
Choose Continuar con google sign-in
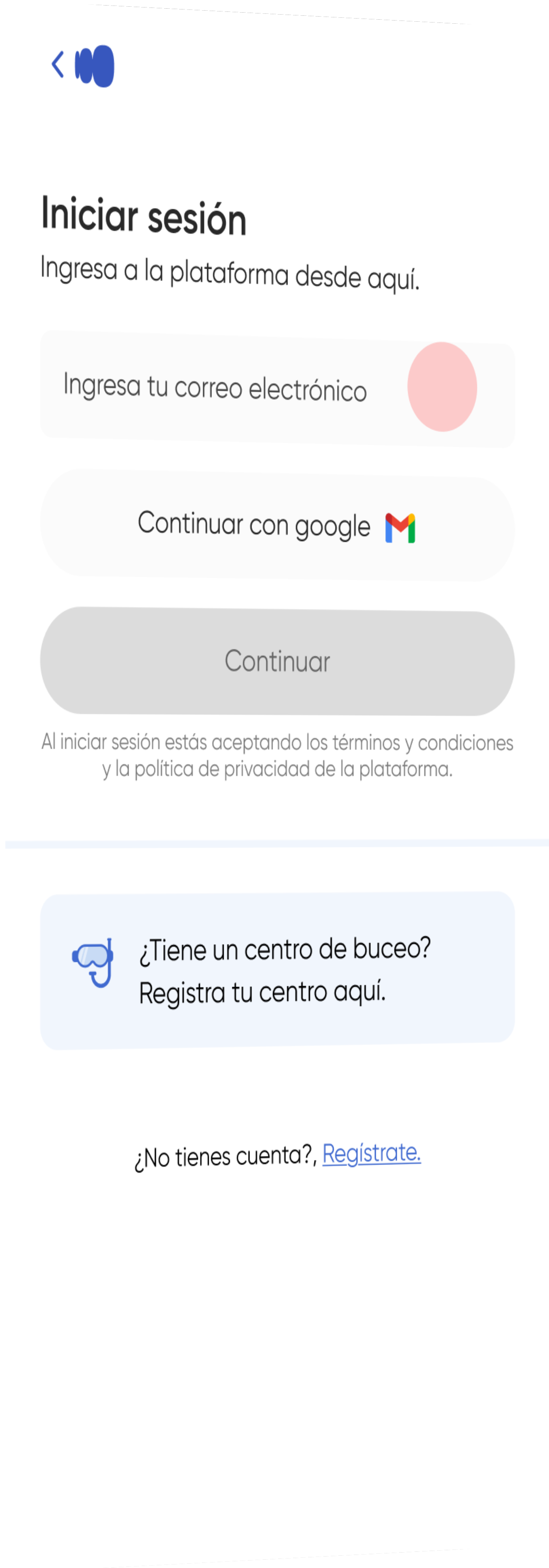click(277, 525)
